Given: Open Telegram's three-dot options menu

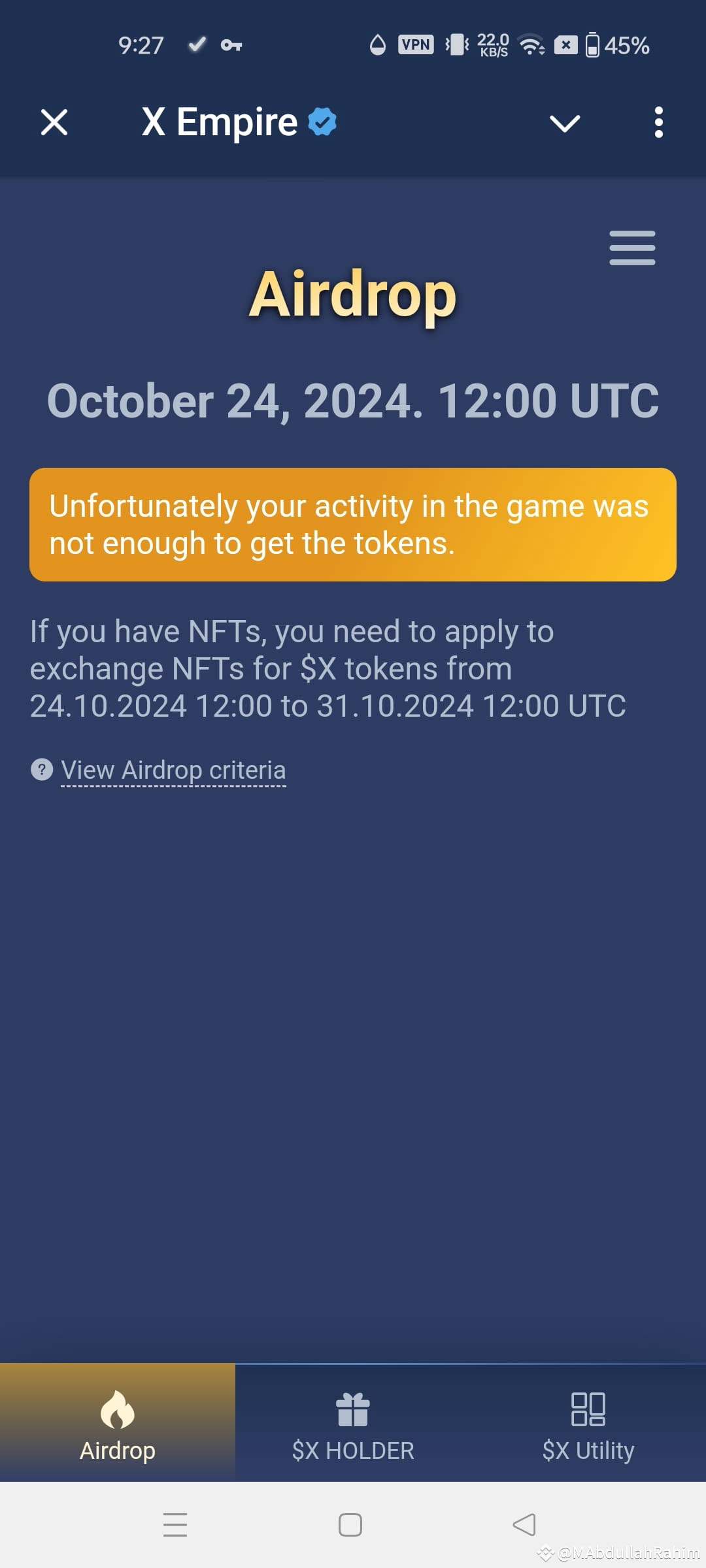Looking at the screenshot, I should (x=658, y=122).
